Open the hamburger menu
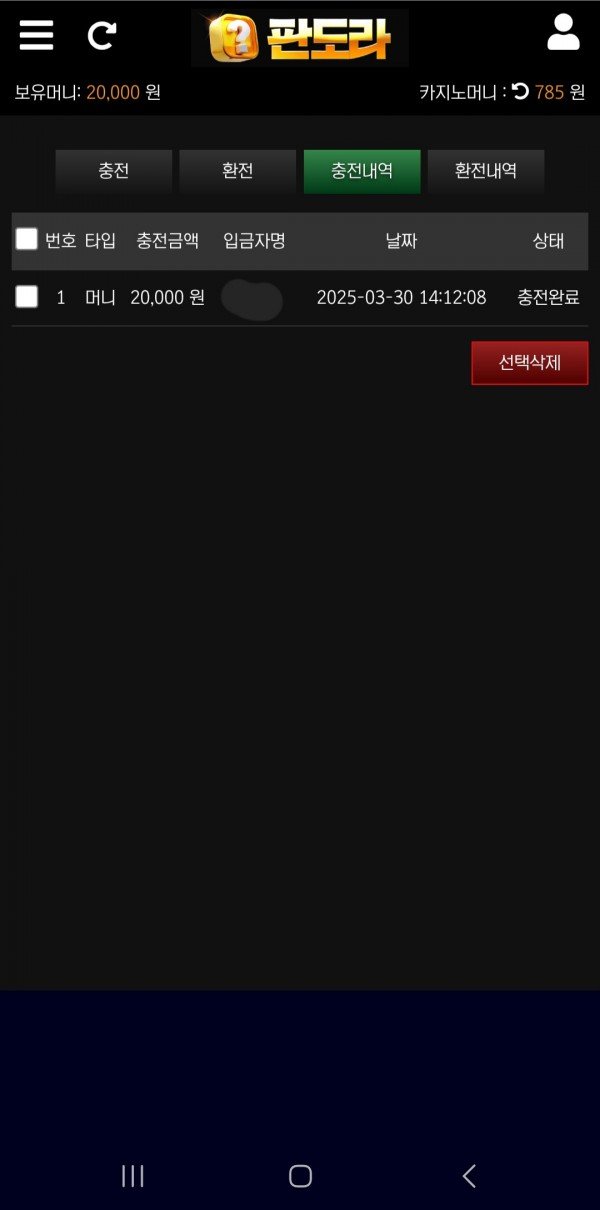The width and height of the screenshot is (600, 1210). pyautogui.click(x=36, y=35)
